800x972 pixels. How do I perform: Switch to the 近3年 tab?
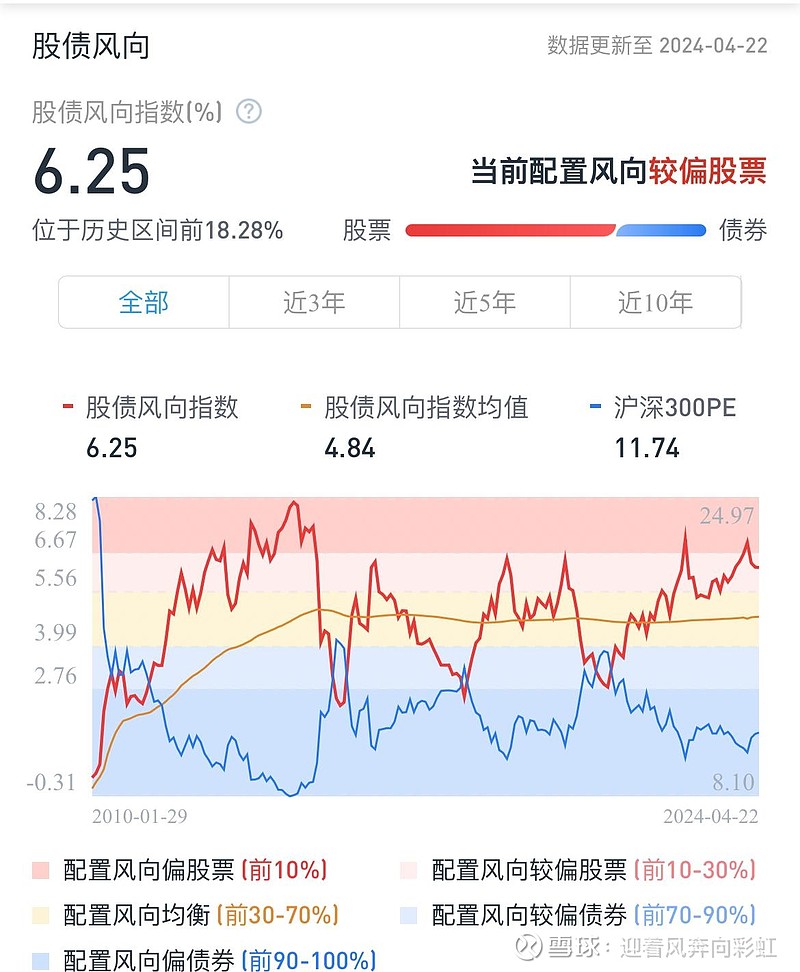click(x=314, y=301)
